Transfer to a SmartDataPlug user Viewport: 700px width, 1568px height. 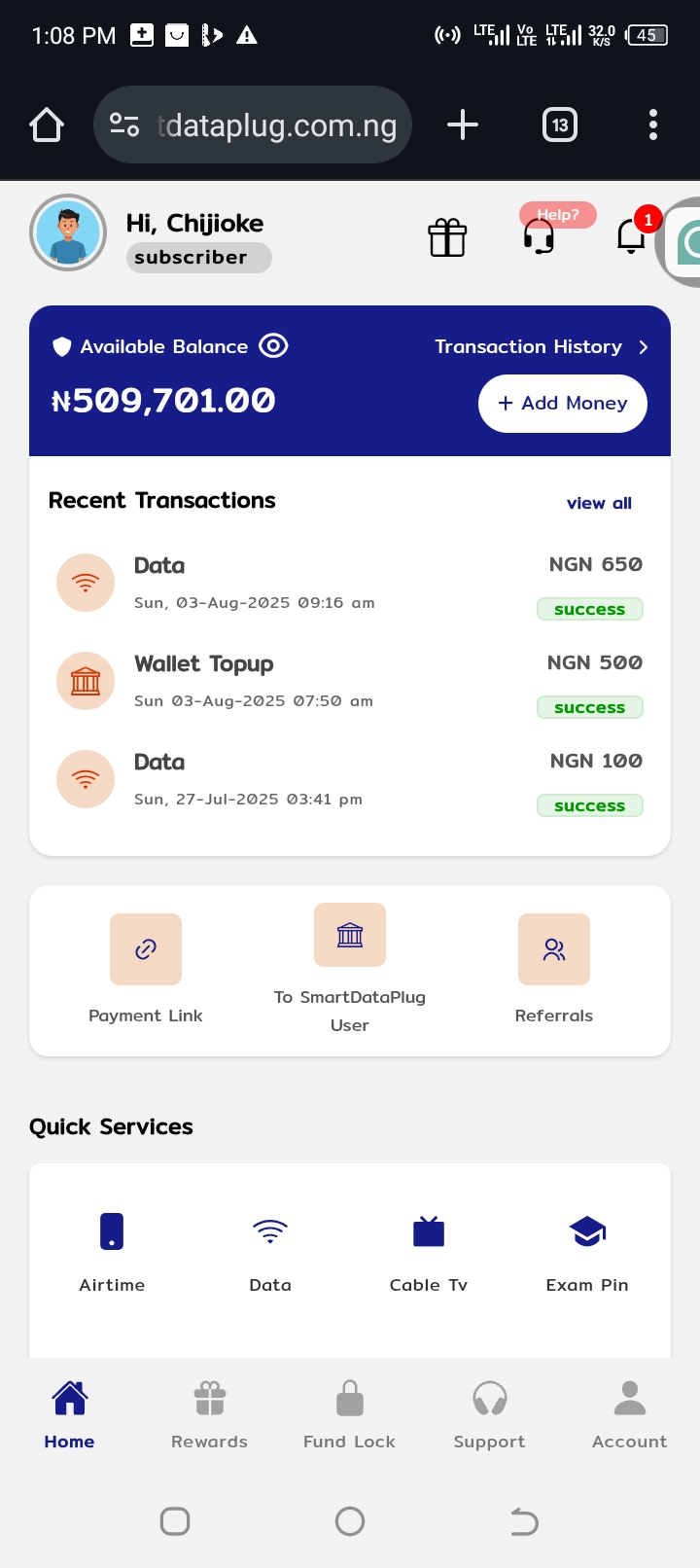click(350, 969)
